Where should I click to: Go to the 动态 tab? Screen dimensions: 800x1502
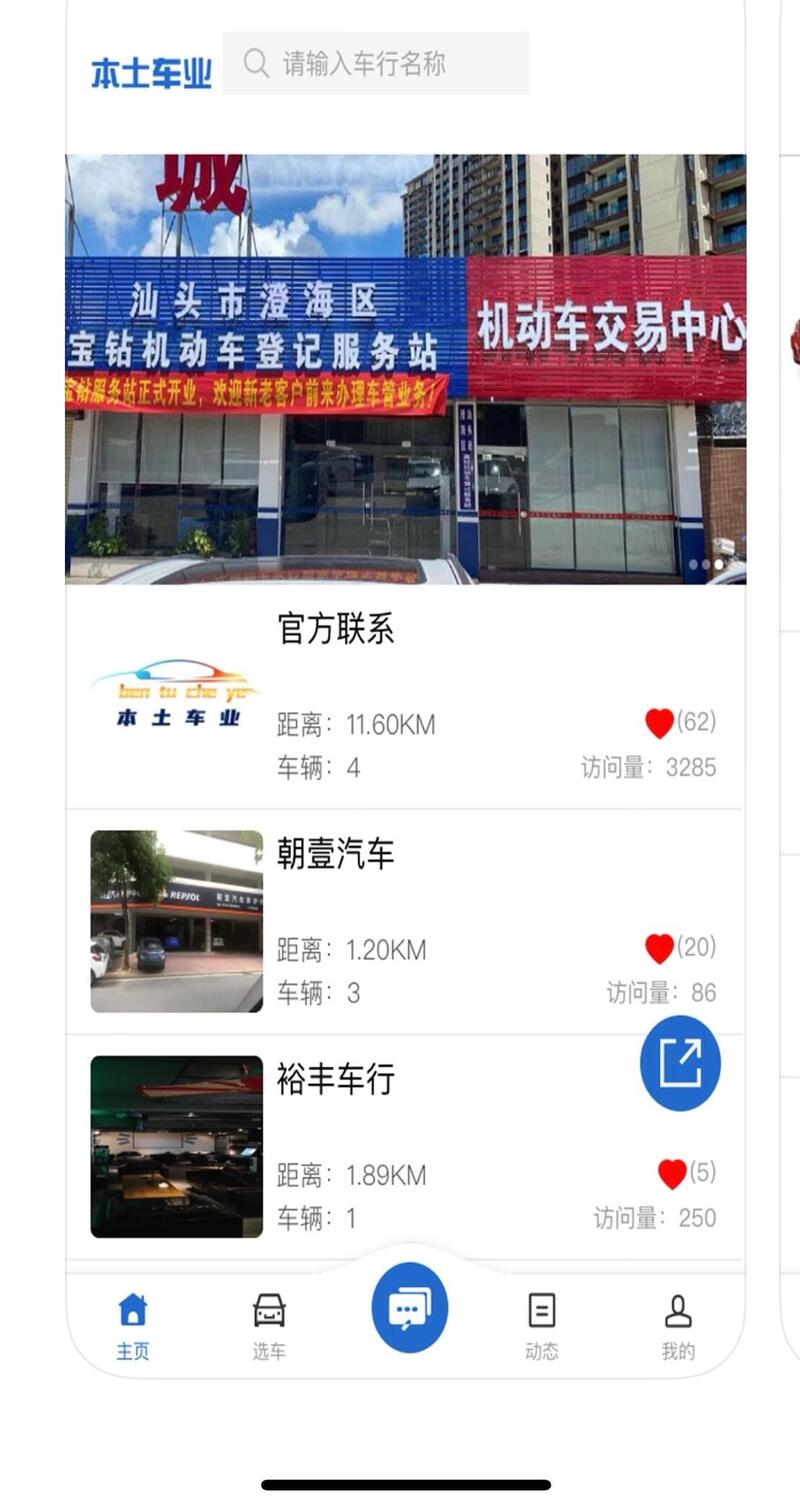(x=542, y=1324)
